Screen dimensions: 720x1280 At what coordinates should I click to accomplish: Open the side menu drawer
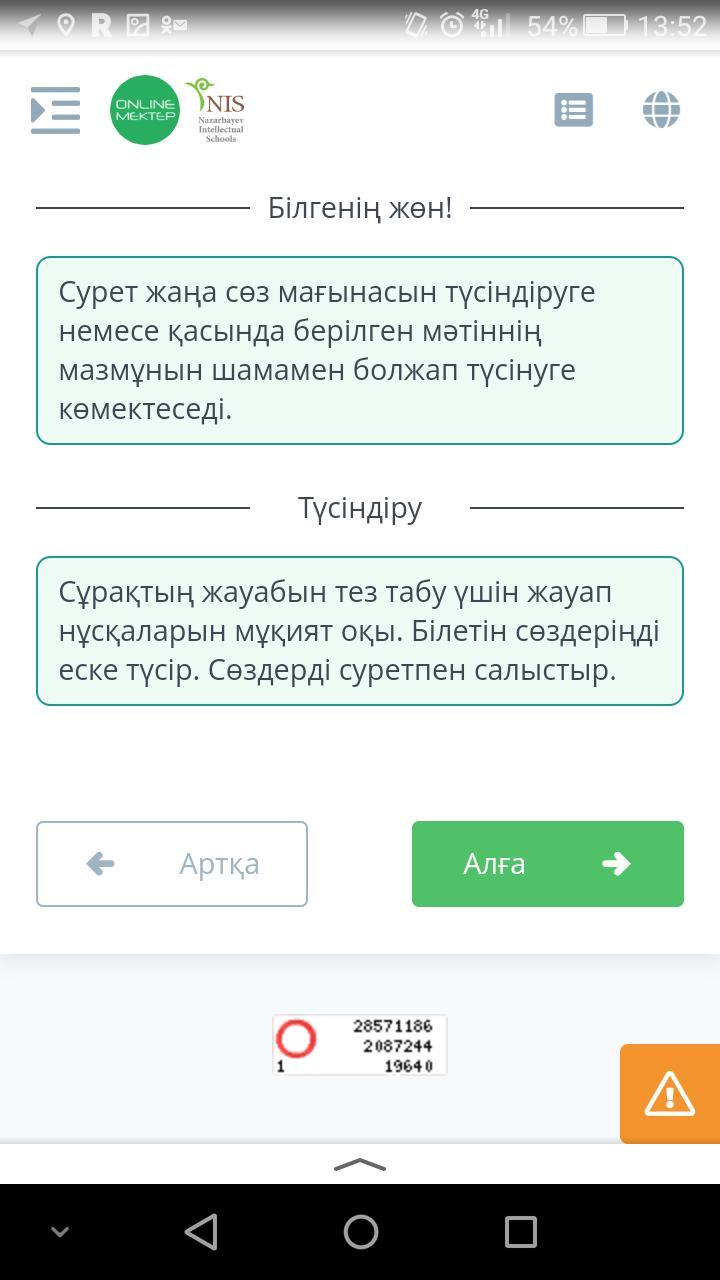(x=55, y=110)
